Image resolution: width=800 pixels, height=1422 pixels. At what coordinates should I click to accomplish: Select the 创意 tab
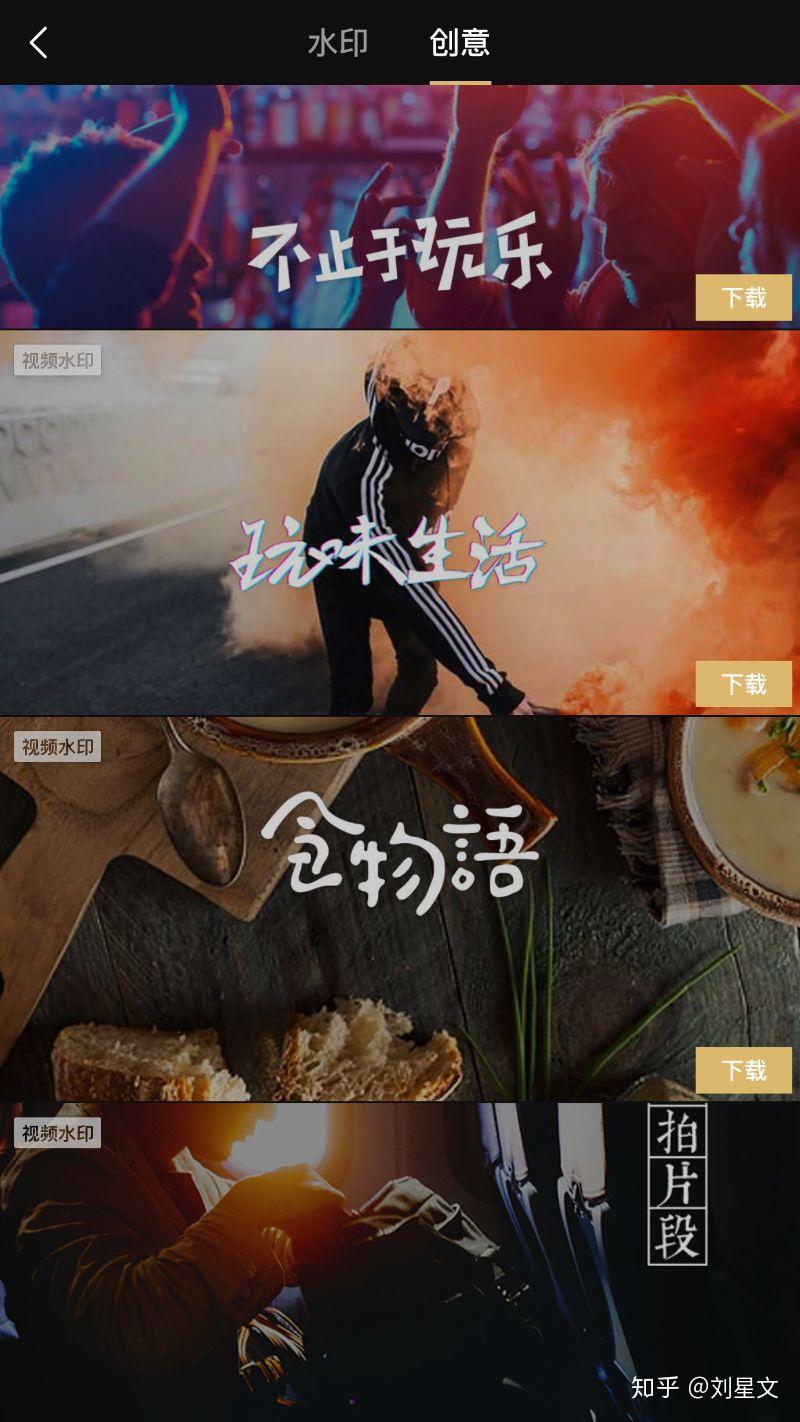pyautogui.click(x=459, y=43)
